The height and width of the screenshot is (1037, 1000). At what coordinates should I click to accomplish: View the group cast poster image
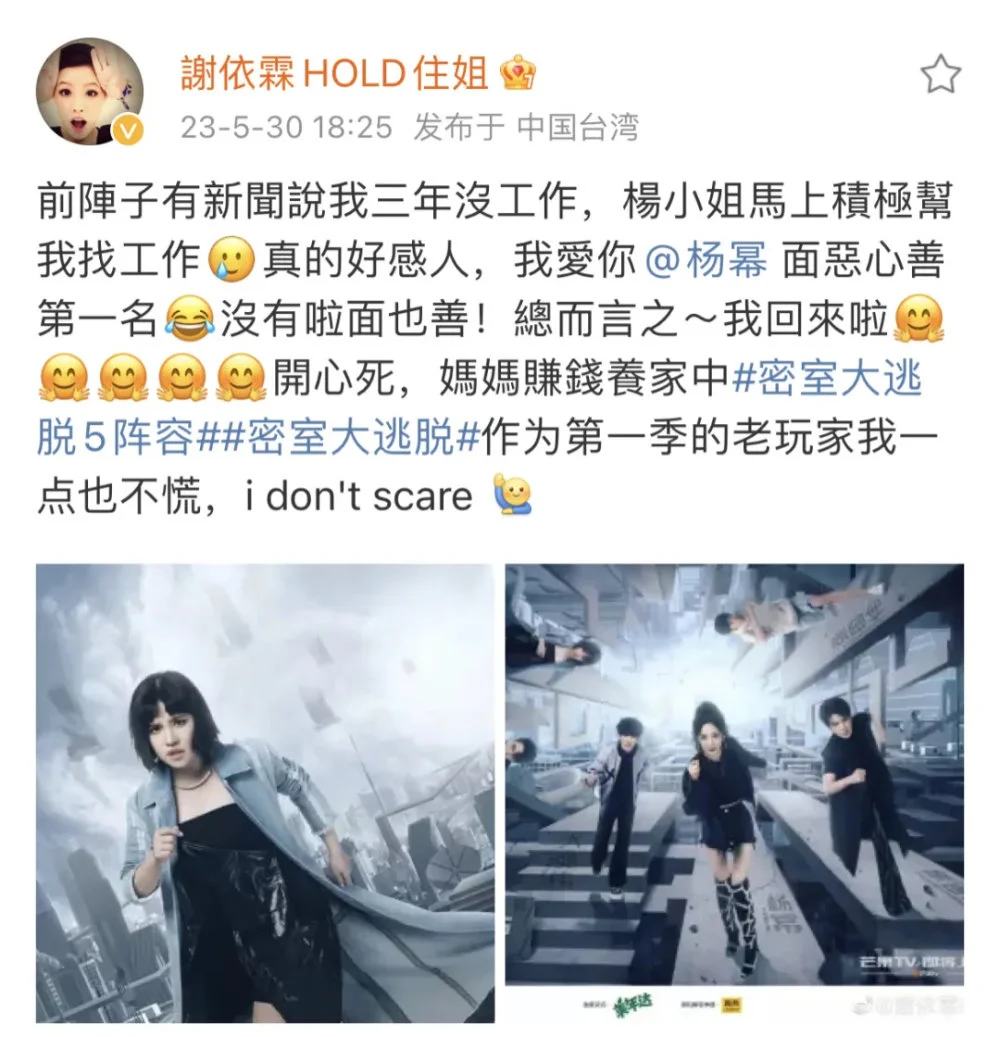734,793
